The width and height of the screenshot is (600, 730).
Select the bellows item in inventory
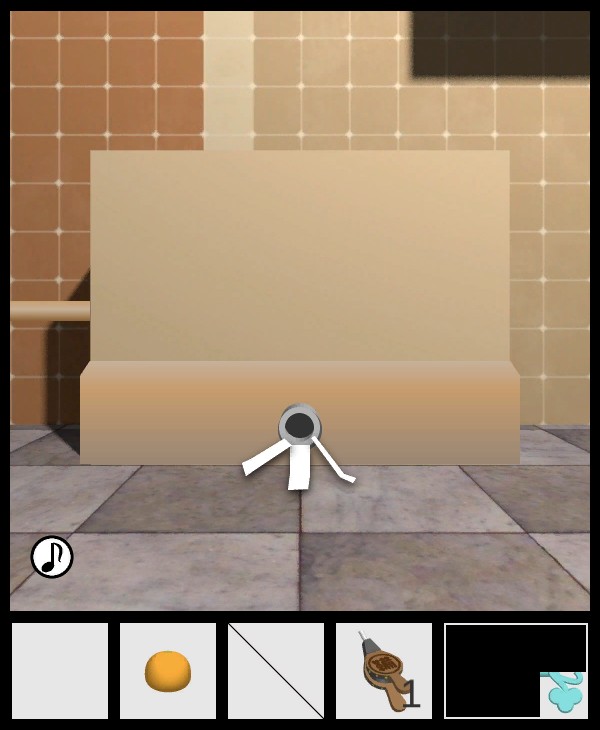(384, 671)
